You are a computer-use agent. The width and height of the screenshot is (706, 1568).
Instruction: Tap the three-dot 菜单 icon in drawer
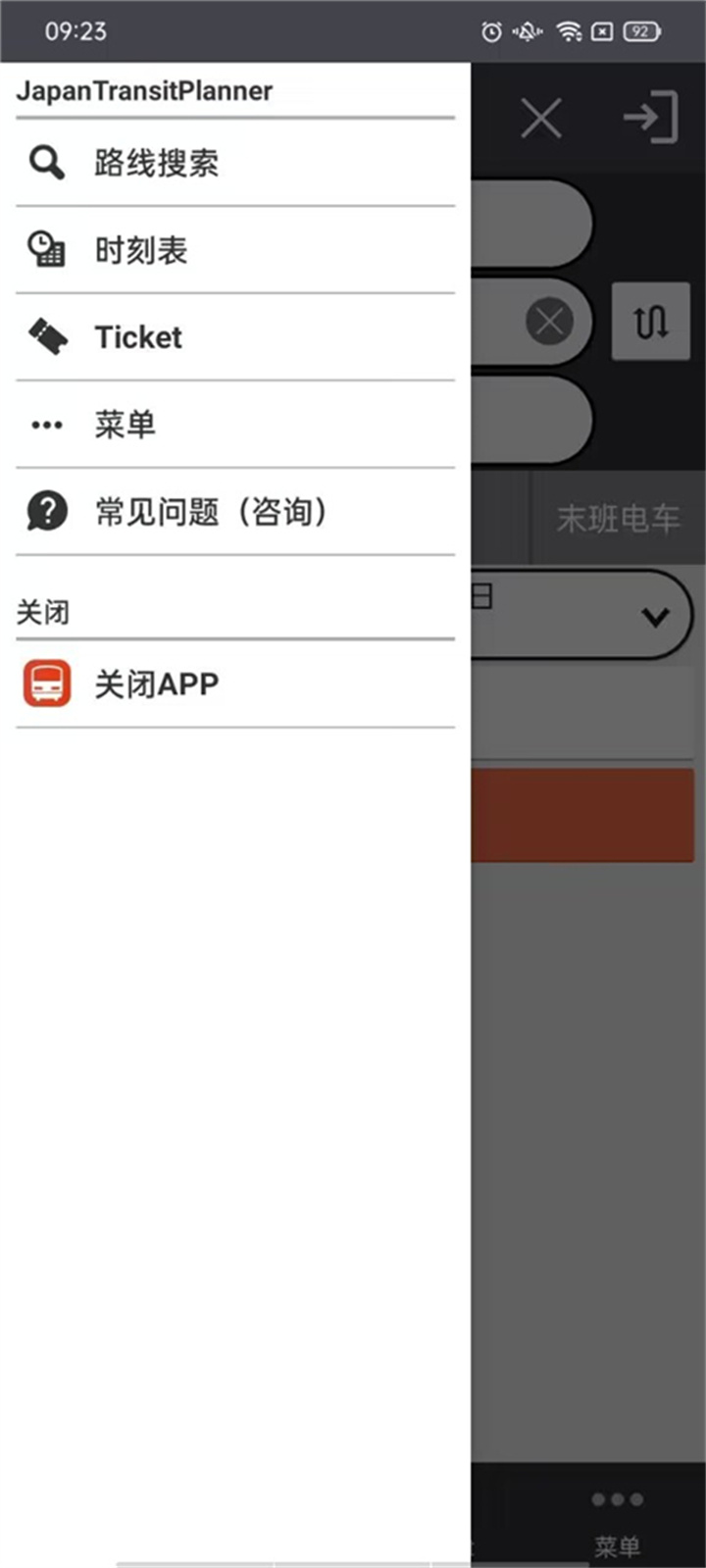pos(45,424)
